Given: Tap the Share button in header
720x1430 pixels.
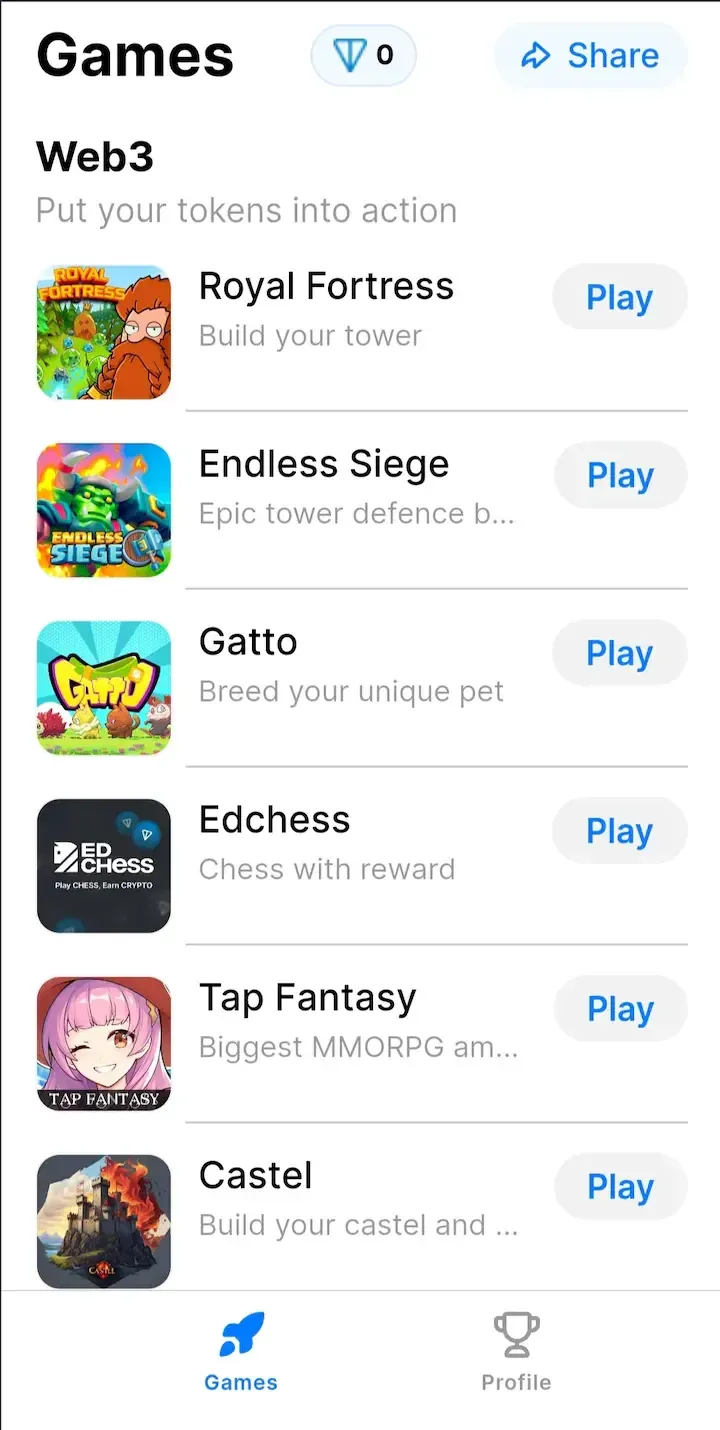Looking at the screenshot, I should coord(589,56).
